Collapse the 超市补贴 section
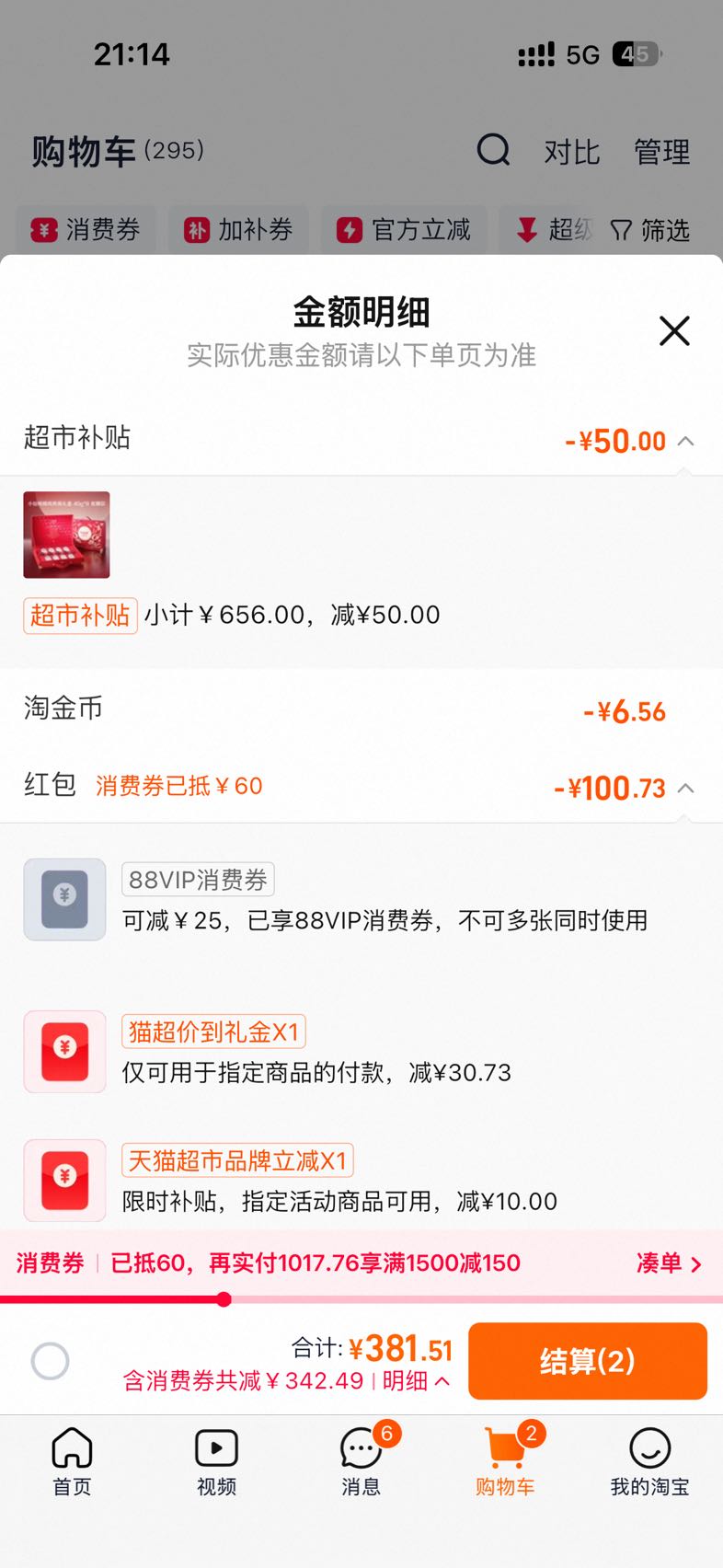723x1568 pixels. [685, 442]
